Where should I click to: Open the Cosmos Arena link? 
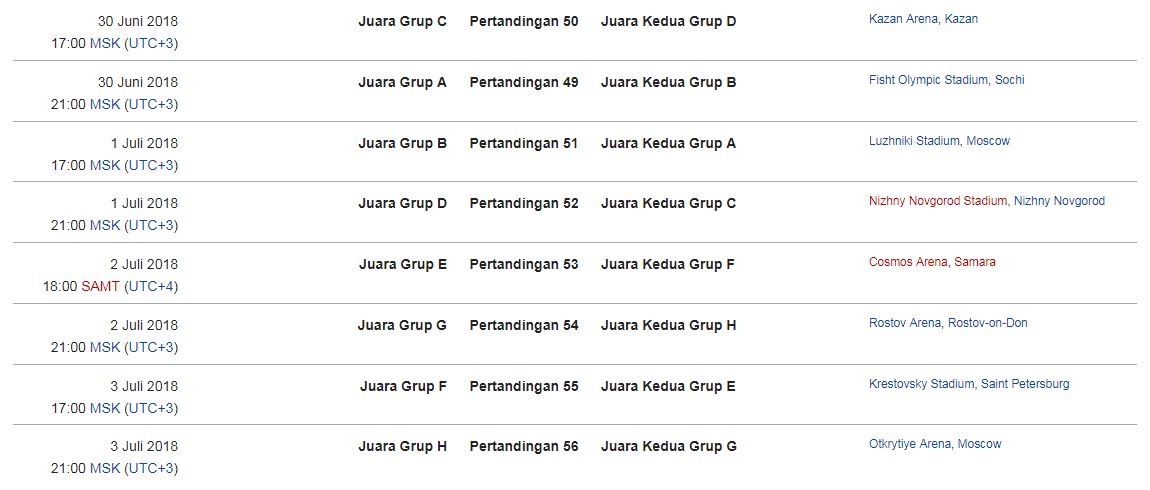tap(908, 262)
